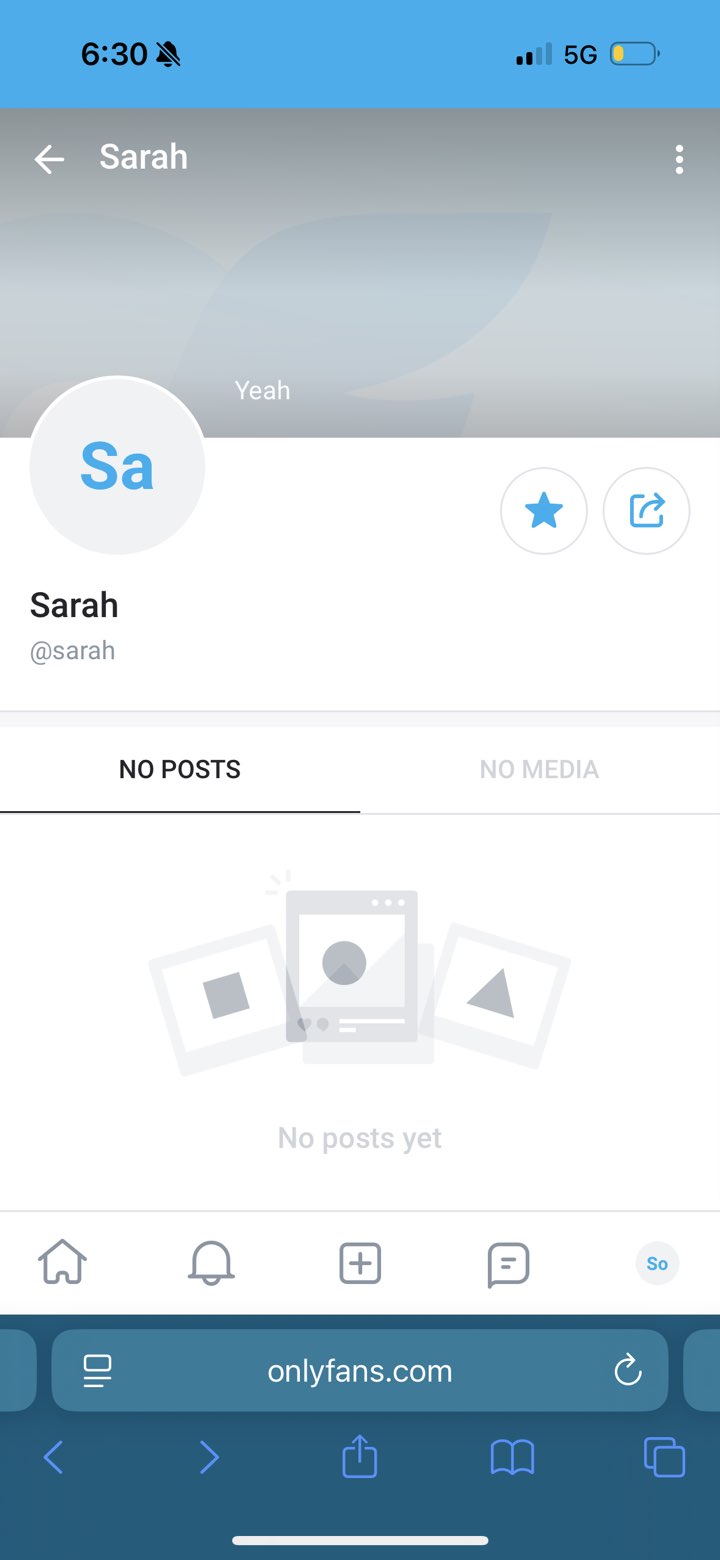720x1560 pixels.
Task: Reload the page
Action: pos(628,1371)
